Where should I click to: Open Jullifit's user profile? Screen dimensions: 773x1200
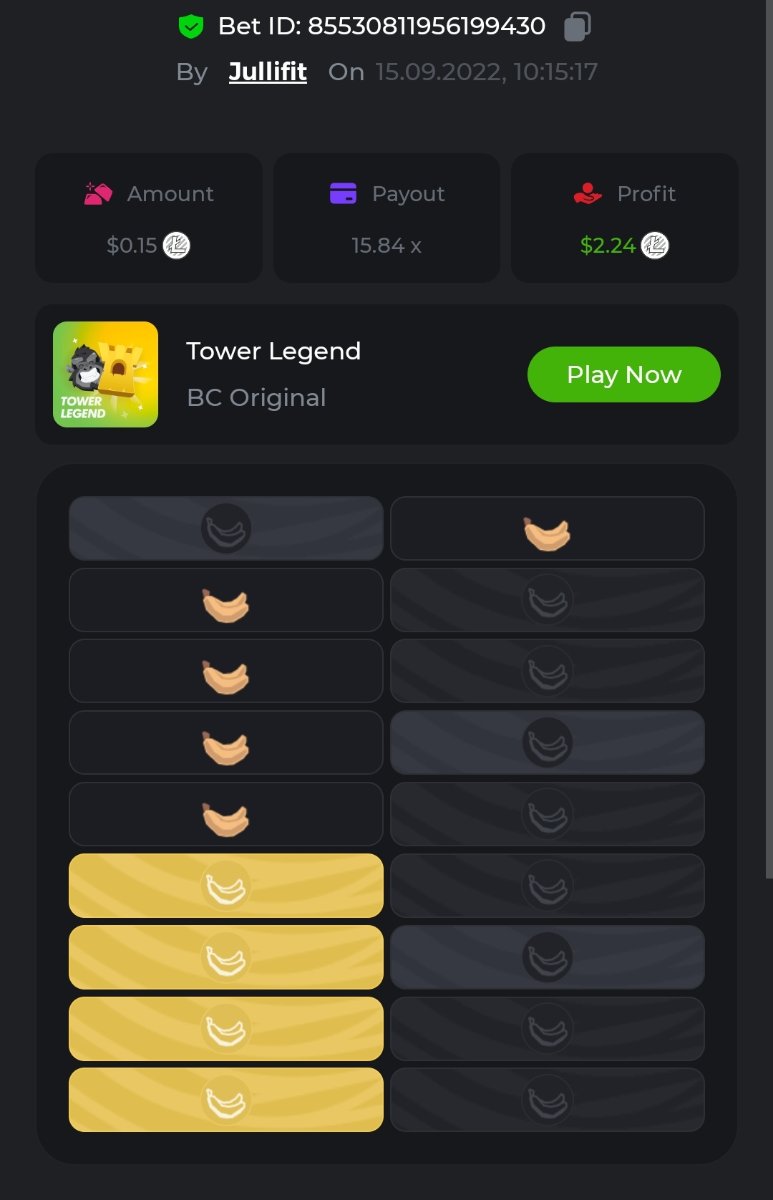(267, 72)
